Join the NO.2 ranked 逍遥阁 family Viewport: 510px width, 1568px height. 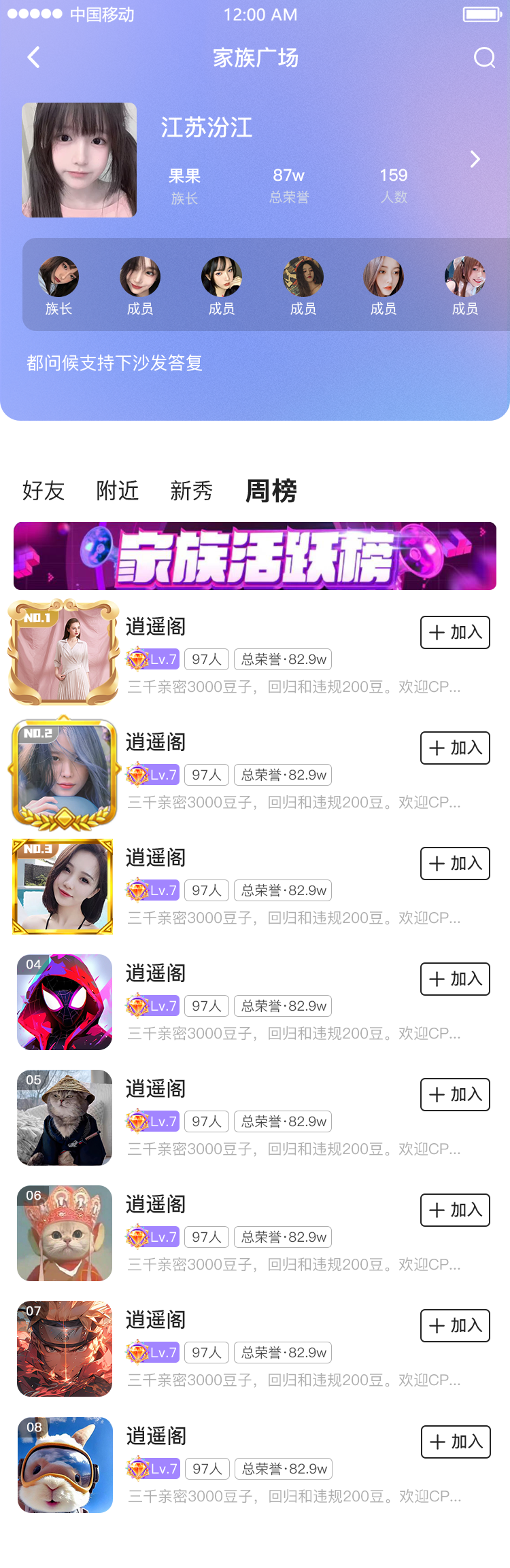455,748
